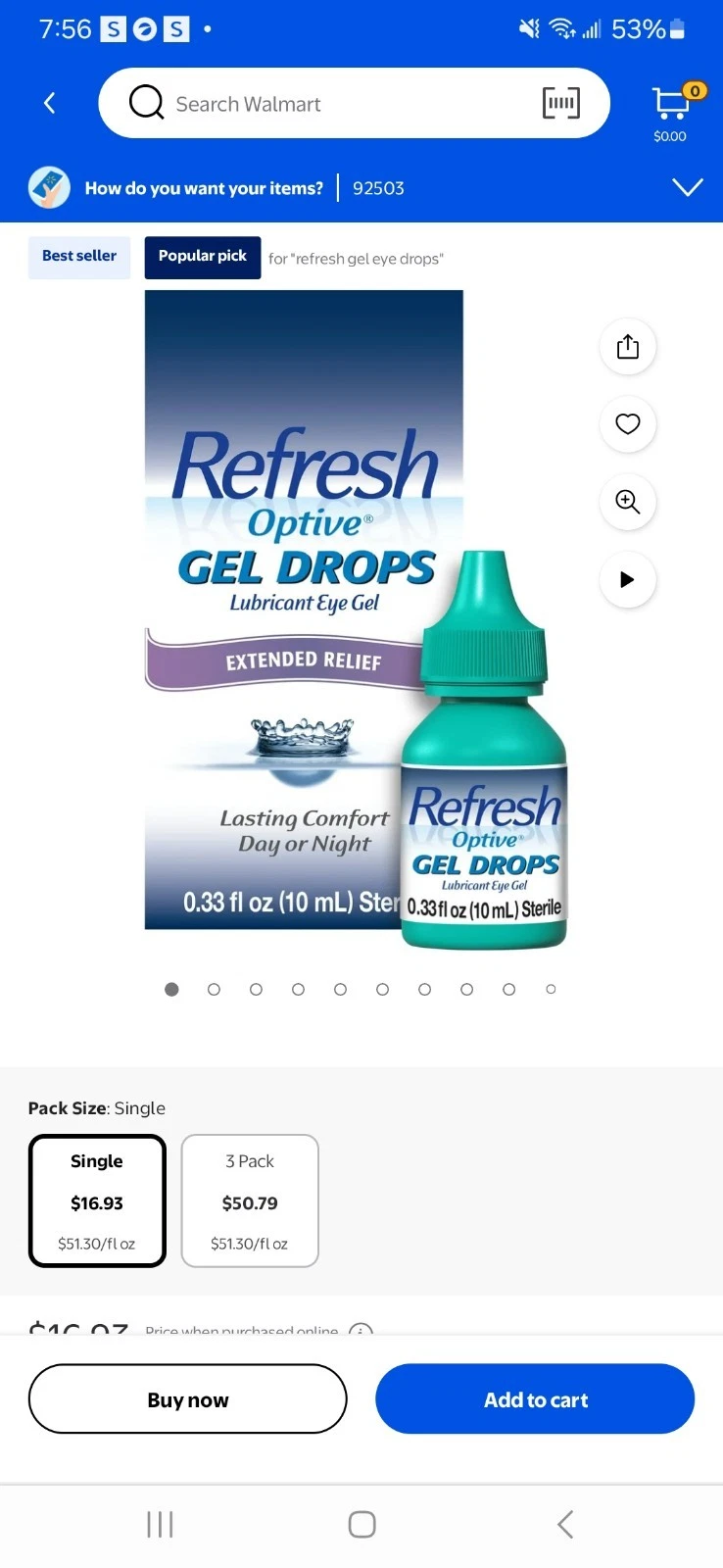Select the Single pack option
The image size is (723, 1568).
[x=96, y=1200]
